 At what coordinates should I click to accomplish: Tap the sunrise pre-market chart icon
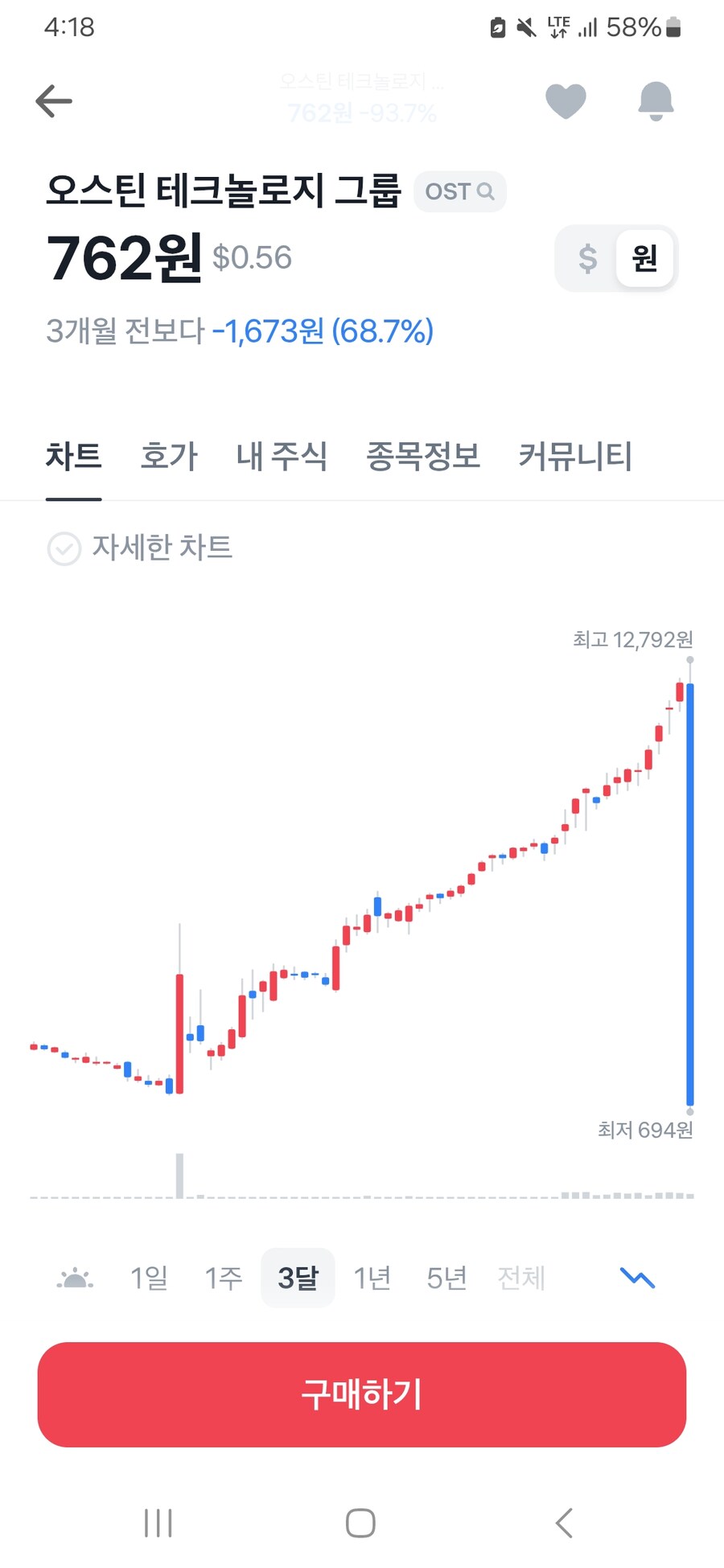(x=76, y=1277)
